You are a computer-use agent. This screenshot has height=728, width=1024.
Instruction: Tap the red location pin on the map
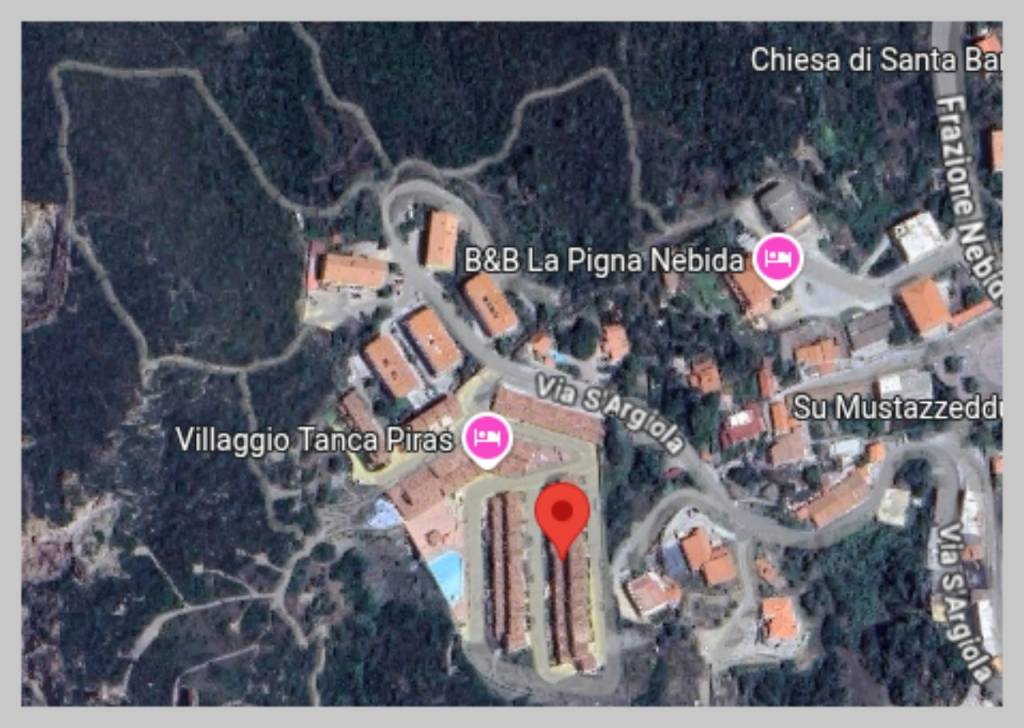tap(562, 514)
